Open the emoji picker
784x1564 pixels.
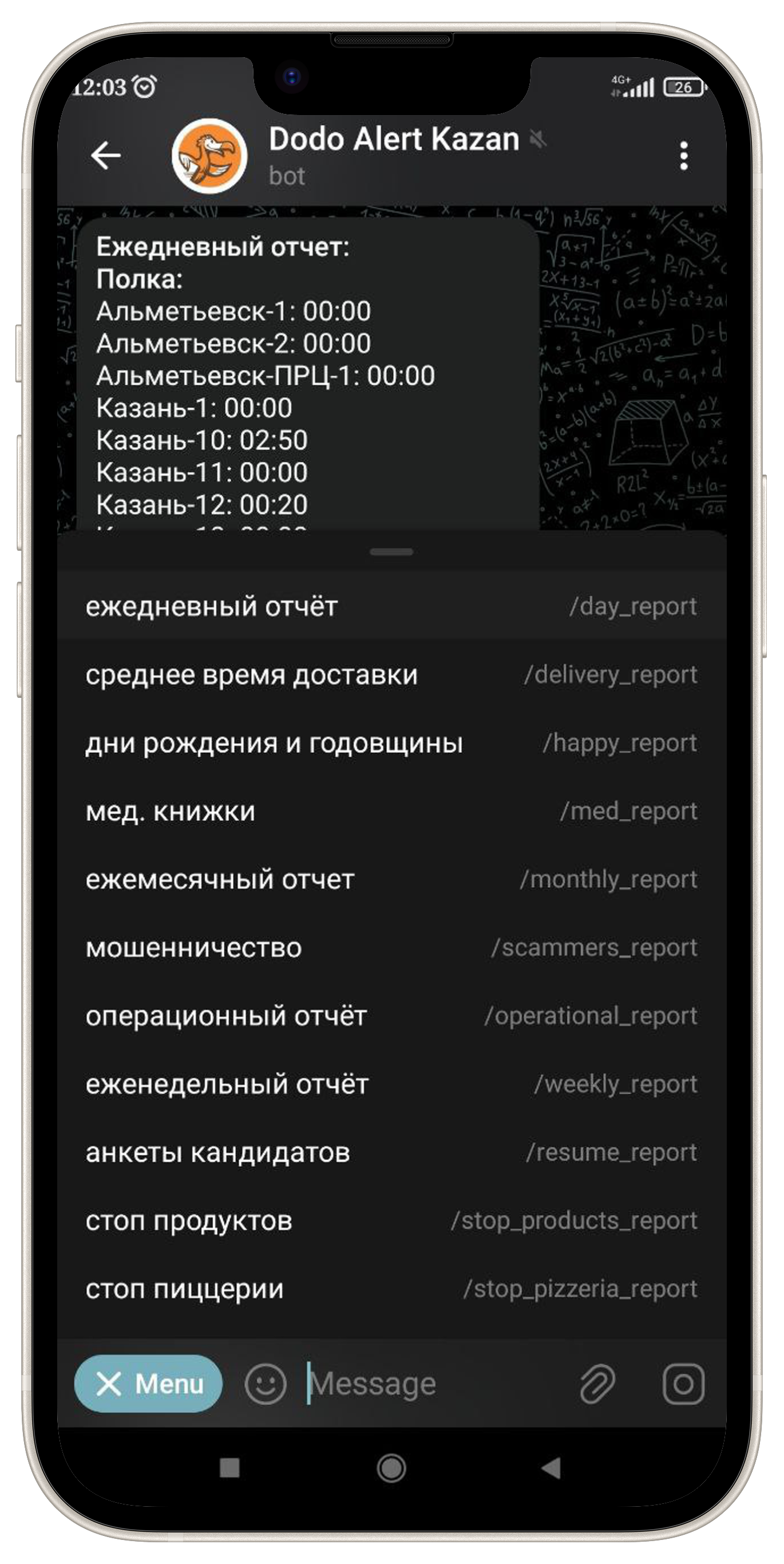(265, 1384)
